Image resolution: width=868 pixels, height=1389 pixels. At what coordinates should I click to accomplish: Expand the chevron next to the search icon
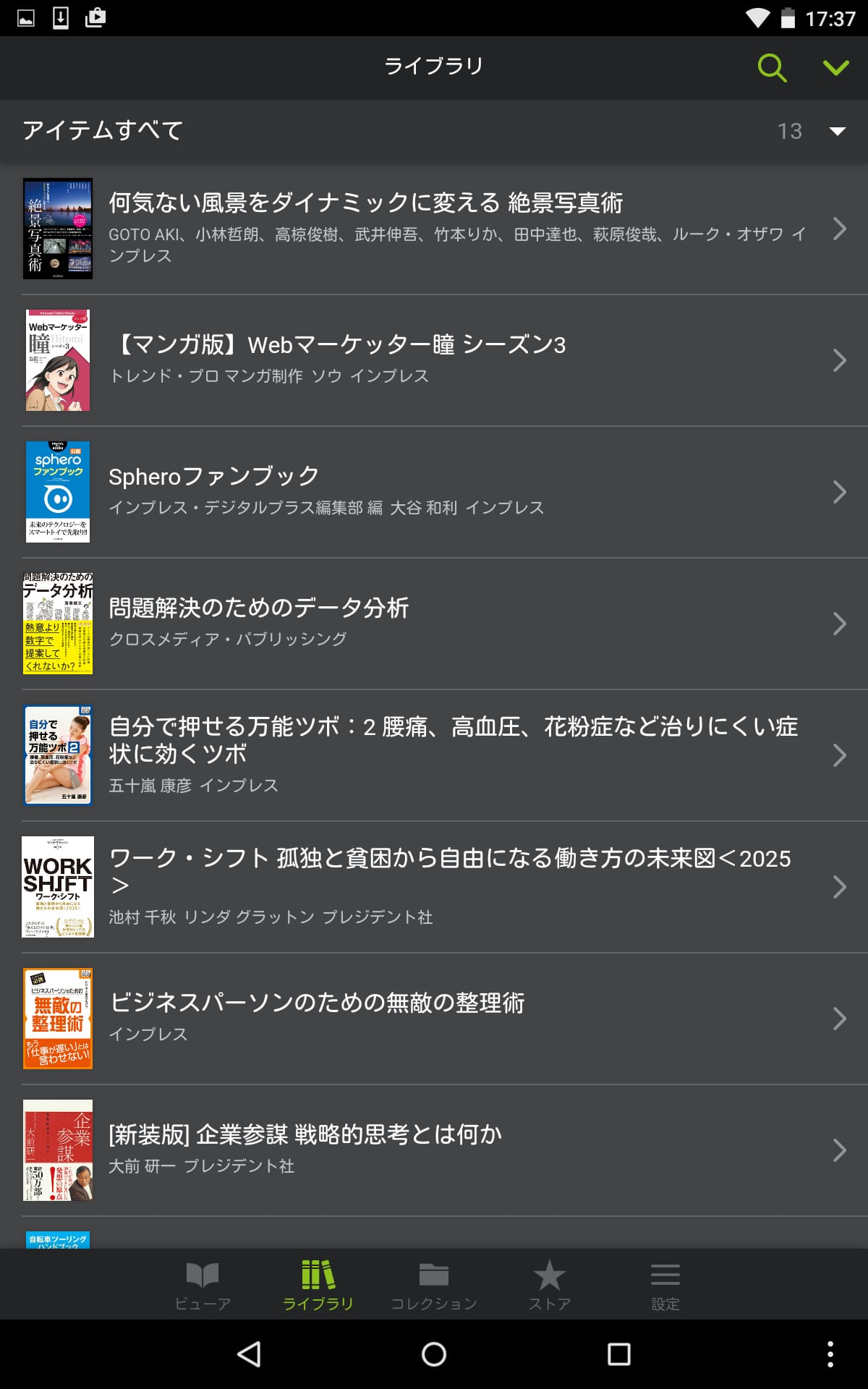pyautogui.click(x=835, y=67)
